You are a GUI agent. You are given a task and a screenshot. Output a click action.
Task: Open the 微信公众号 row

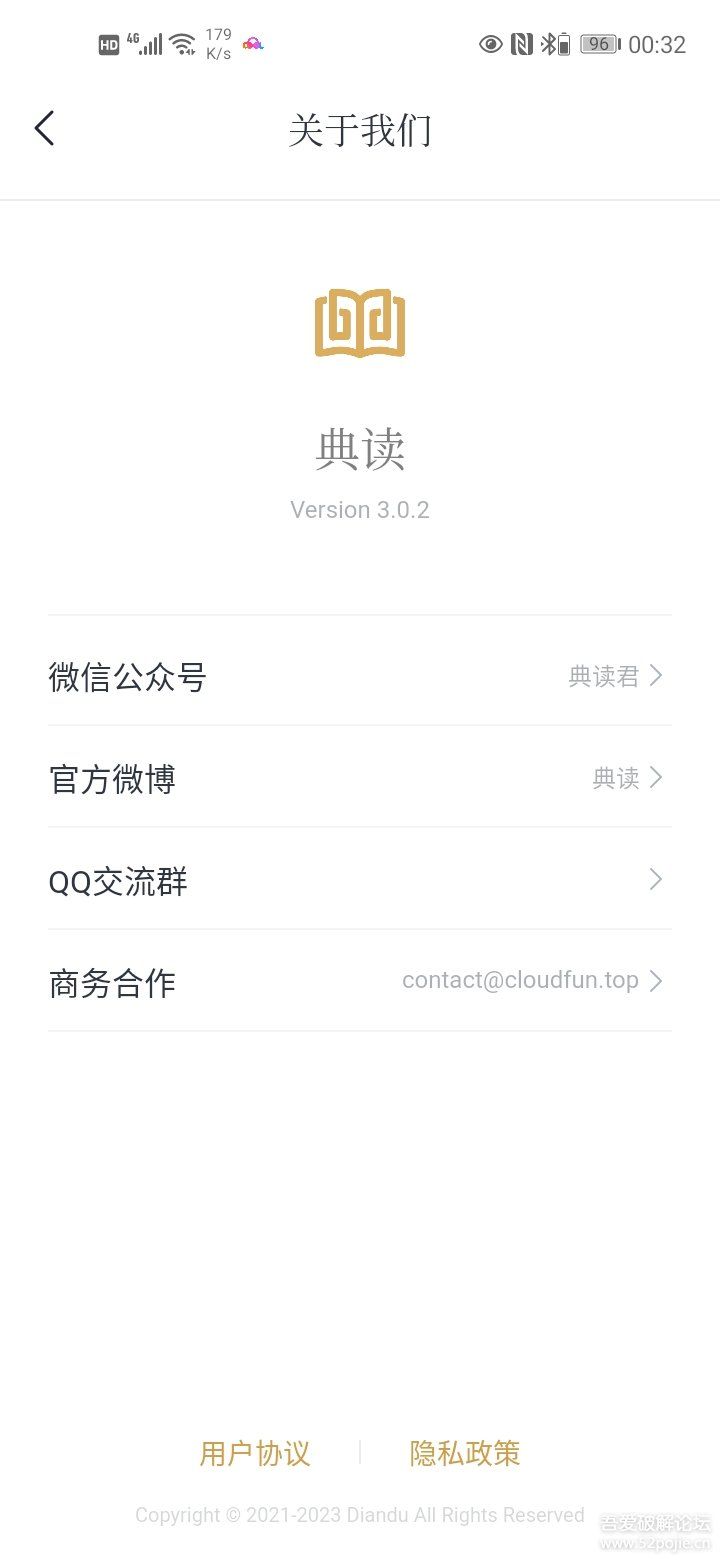(360, 677)
